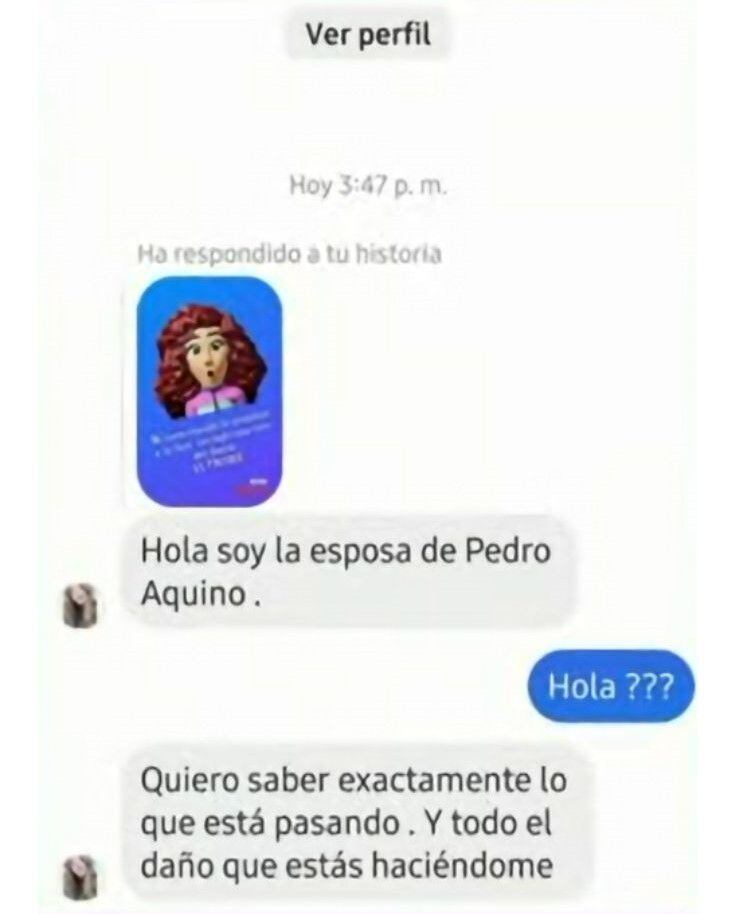This screenshot has height=914, width=741.
Task: Open sender's avatar beside the Pedro Aquino message
Action: click(x=78, y=606)
